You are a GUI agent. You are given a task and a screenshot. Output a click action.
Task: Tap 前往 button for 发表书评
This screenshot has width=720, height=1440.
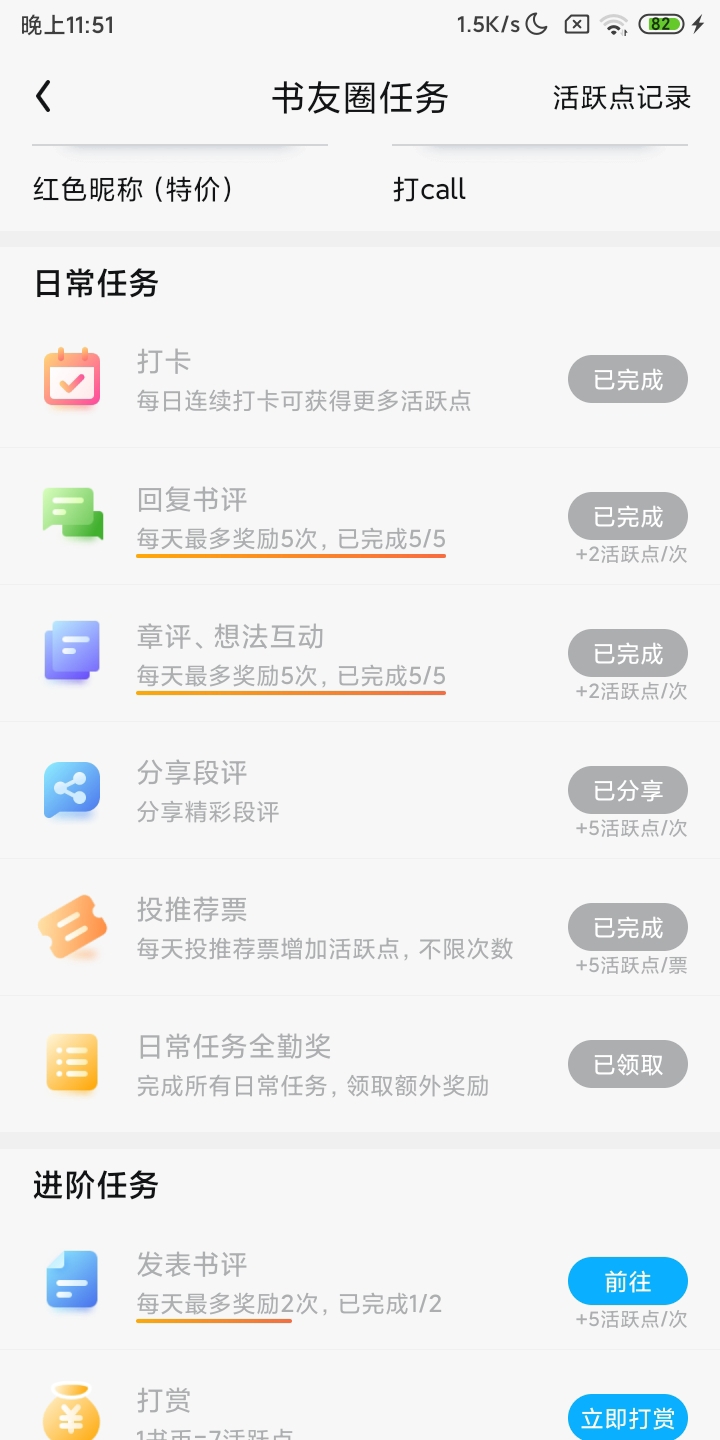pyautogui.click(x=628, y=1281)
